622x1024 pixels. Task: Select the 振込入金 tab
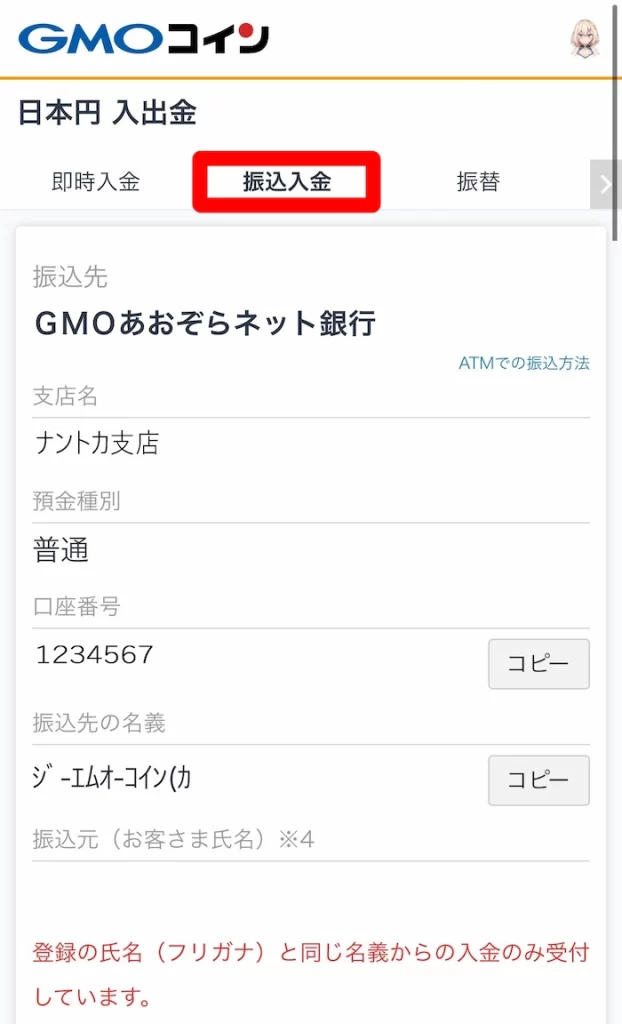coord(287,182)
